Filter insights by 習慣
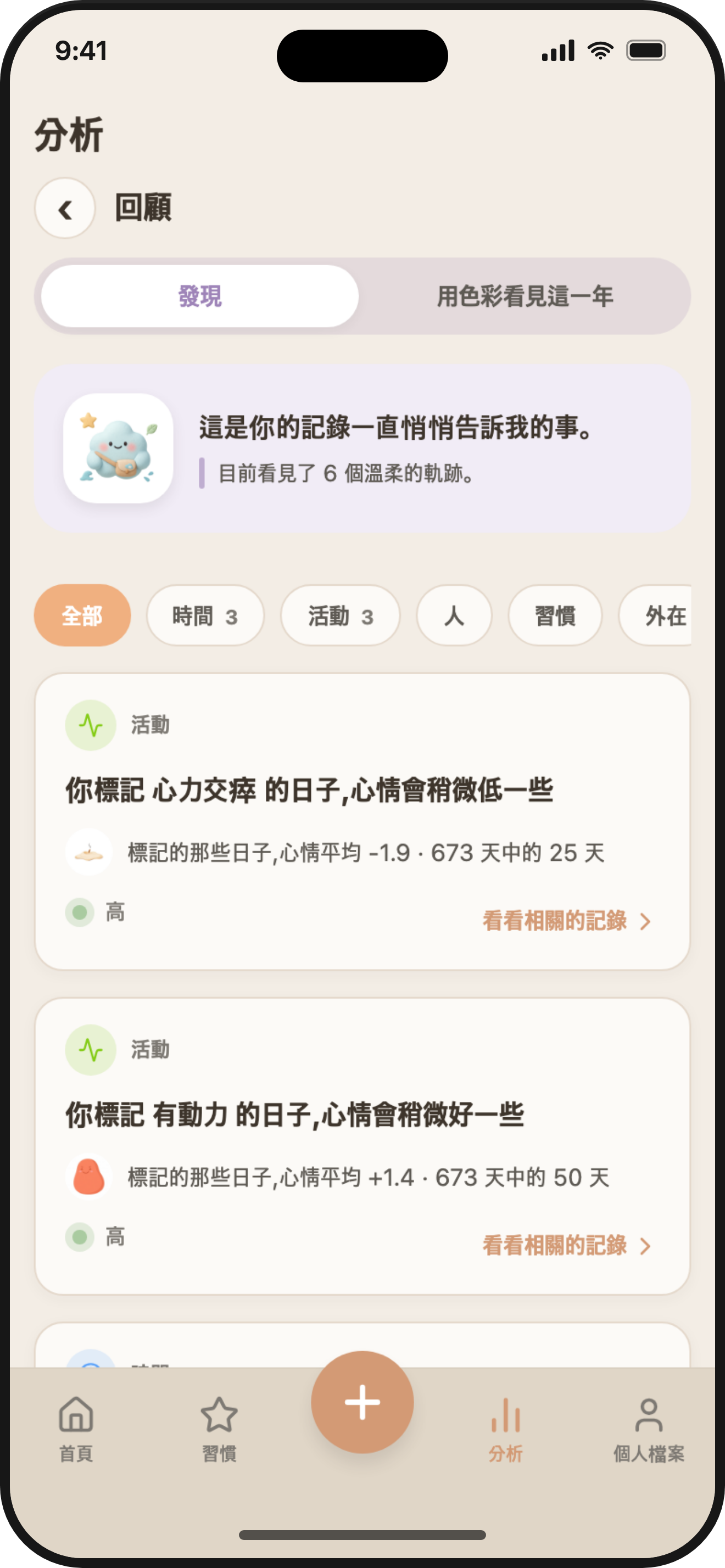The height and width of the screenshot is (1568, 725). (x=555, y=615)
